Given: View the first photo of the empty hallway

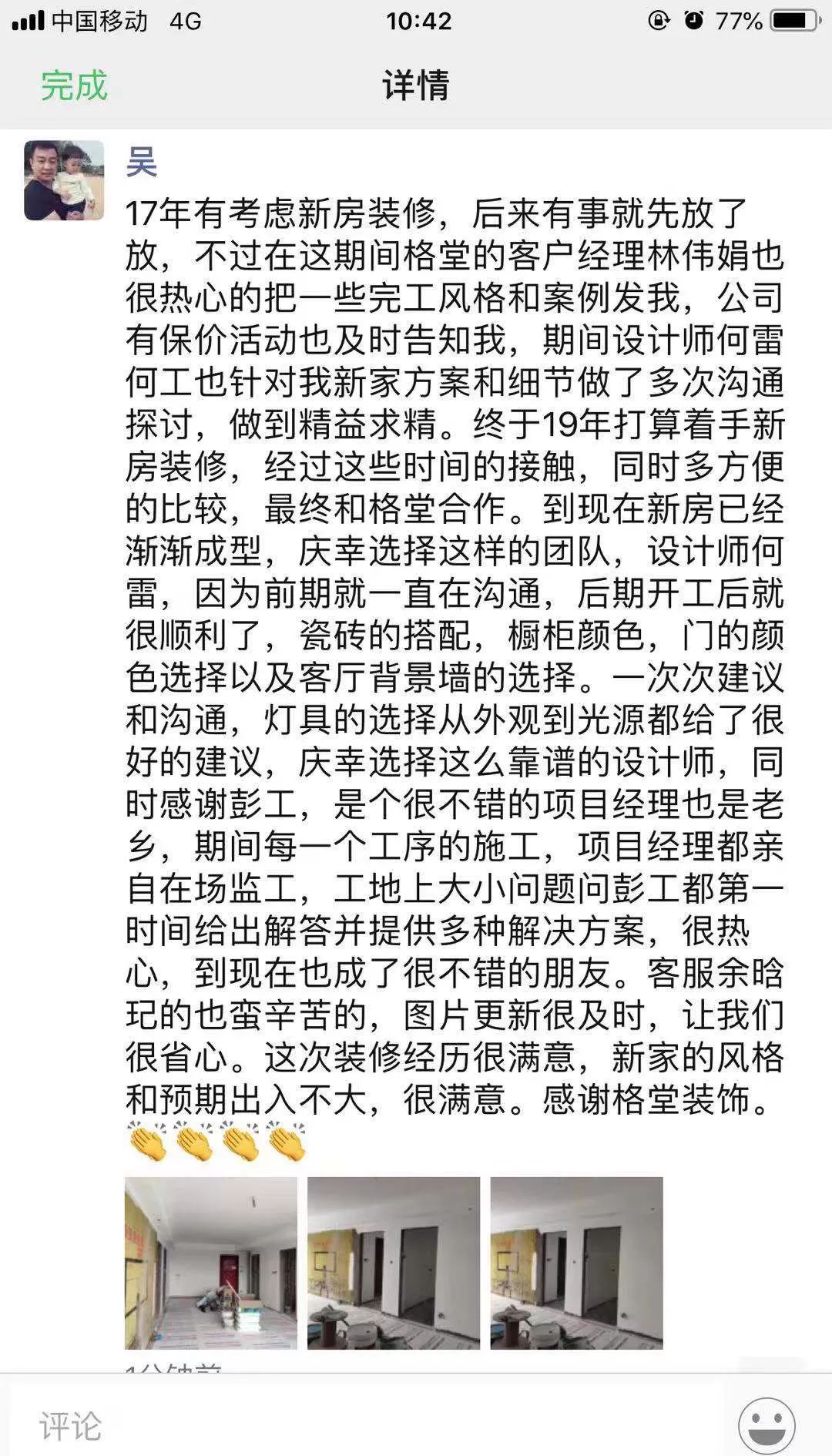Looking at the screenshot, I should (x=210, y=1263).
